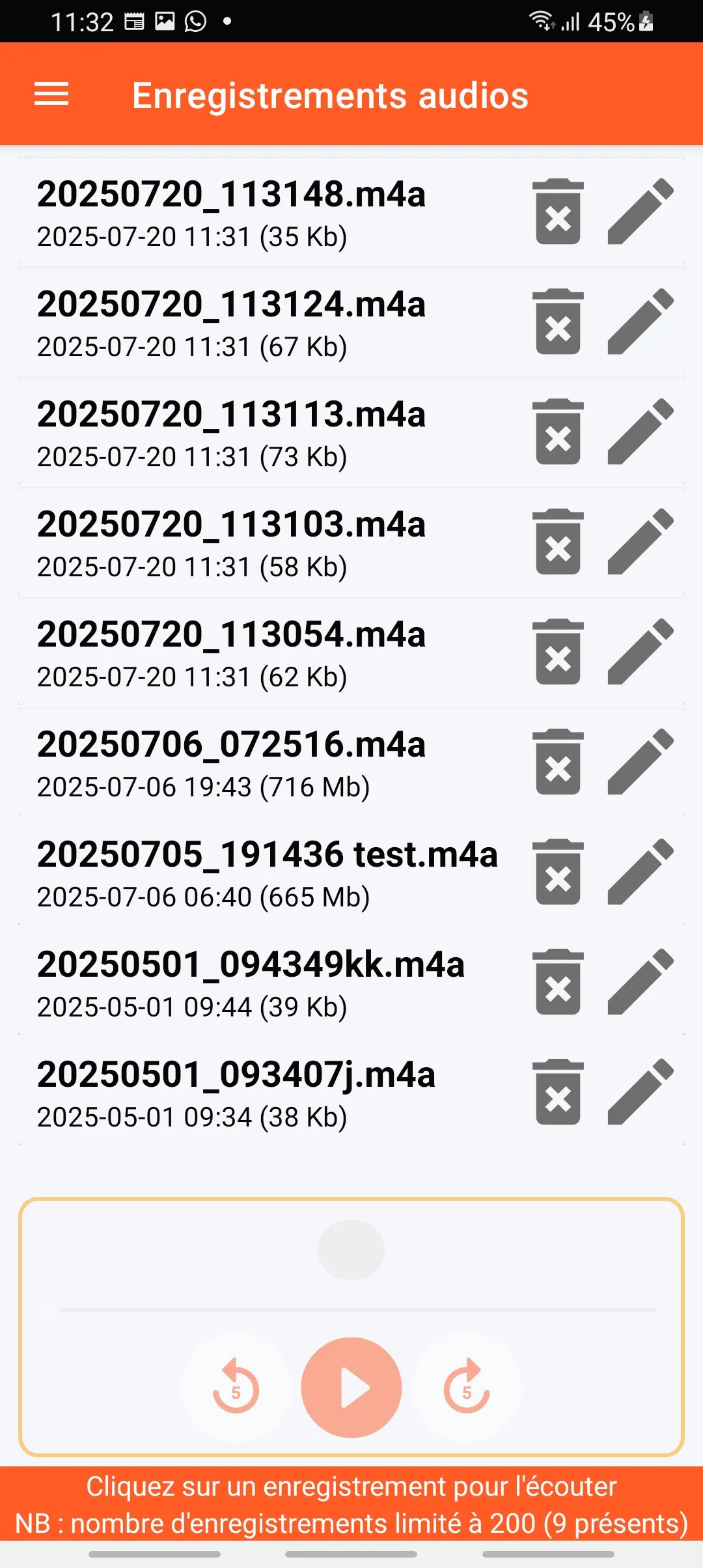Skip forward 5 seconds
The width and height of the screenshot is (703, 1568).
(467, 1386)
